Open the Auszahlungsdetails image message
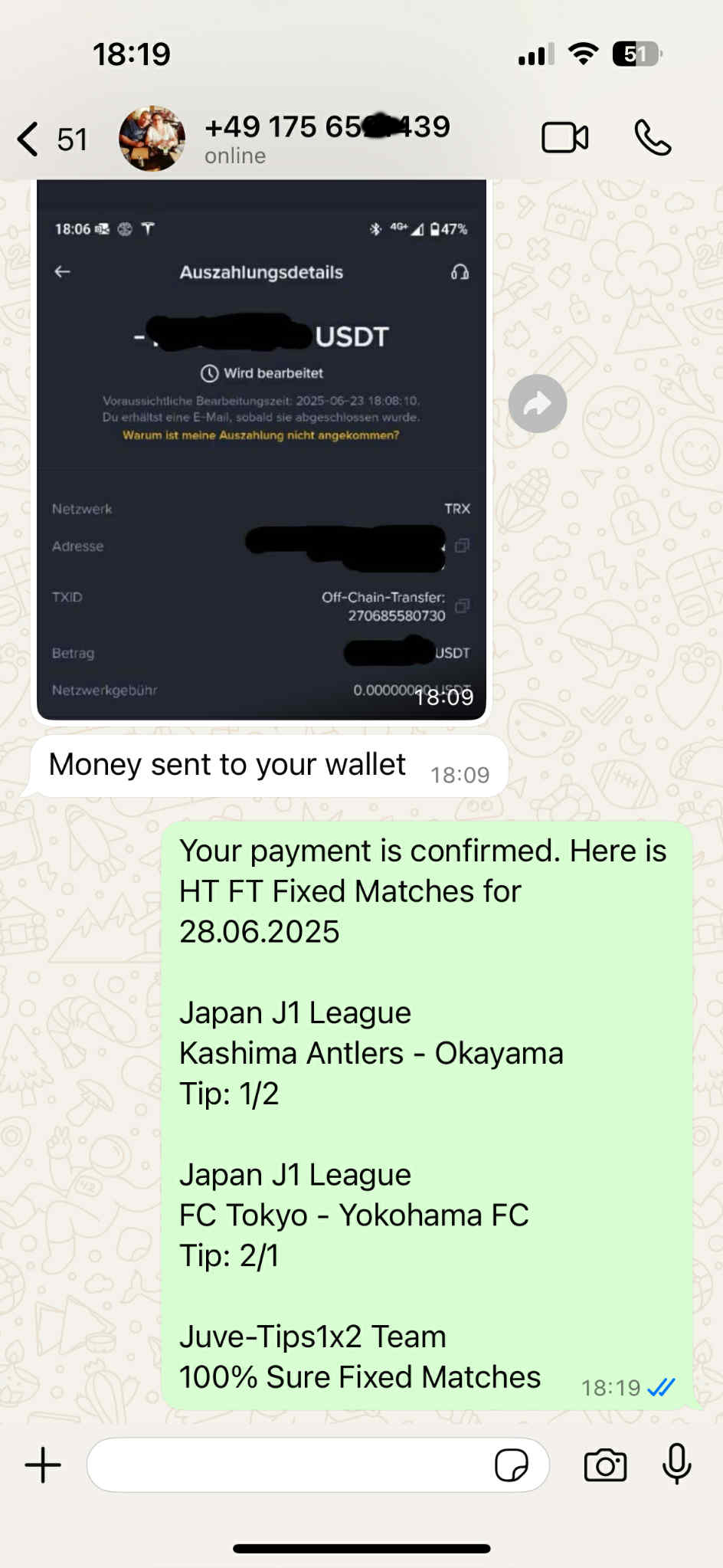The height and width of the screenshot is (1568, 723). pos(261,452)
